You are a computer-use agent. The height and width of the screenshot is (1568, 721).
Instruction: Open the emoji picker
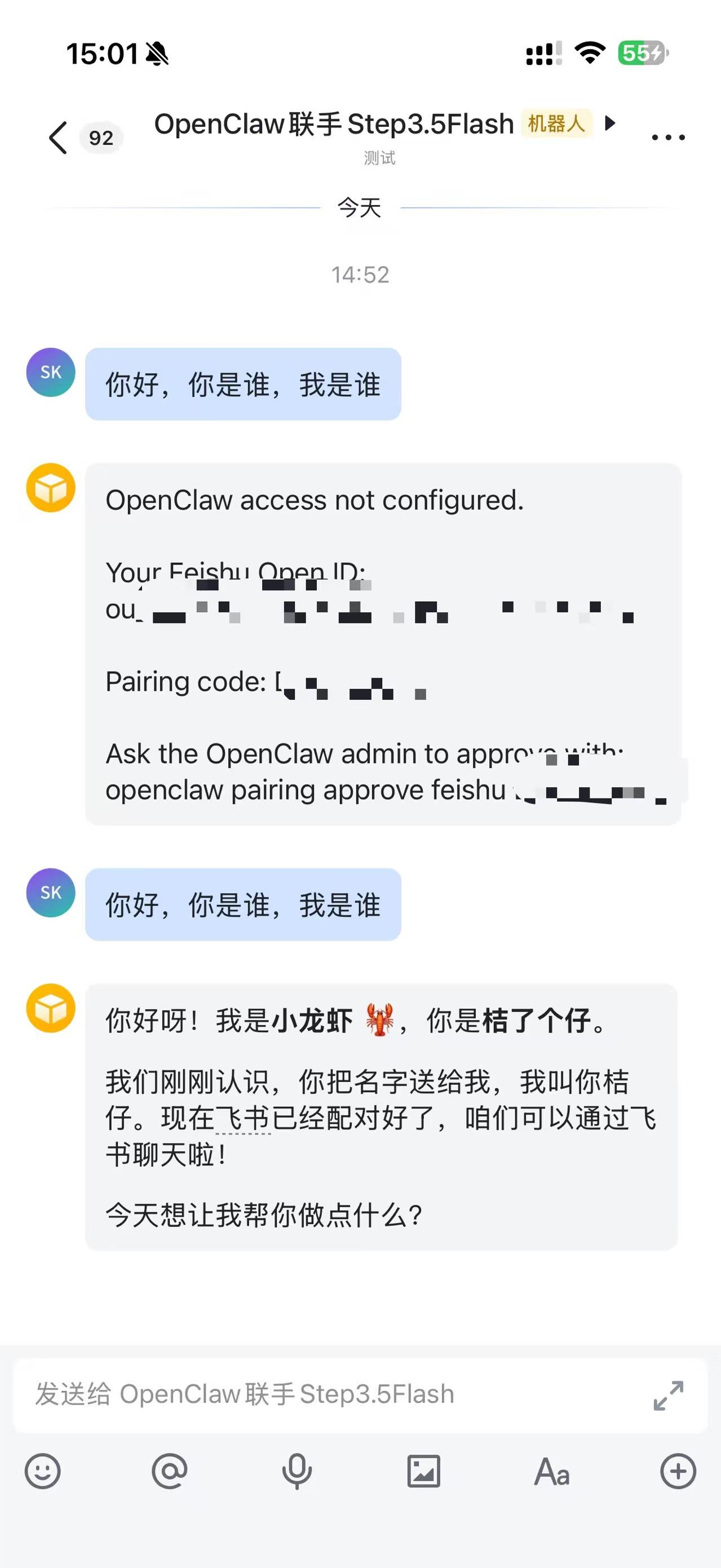coord(43,1472)
